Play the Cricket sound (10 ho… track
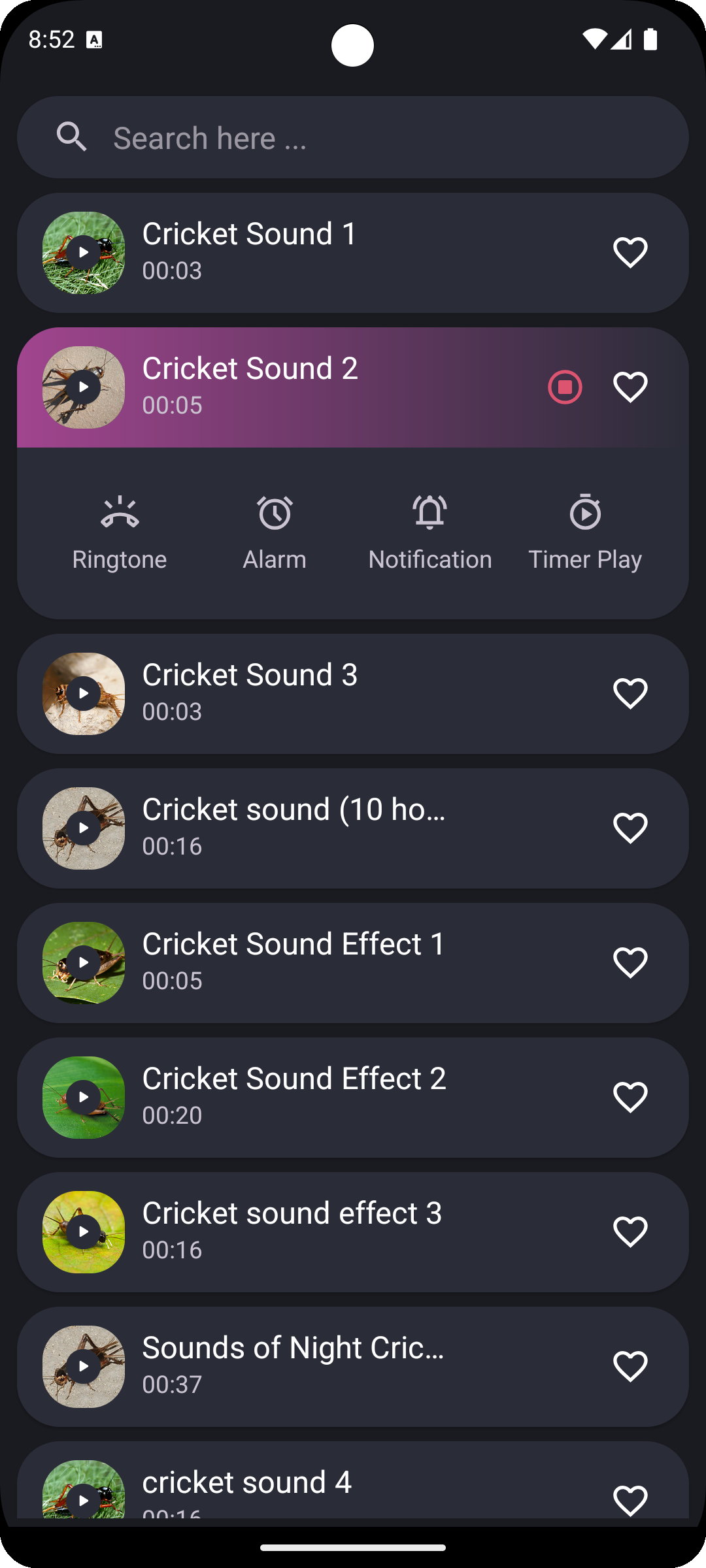Image resolution: width=706 pixels, height=1568 pixels. tap(84, 828)
